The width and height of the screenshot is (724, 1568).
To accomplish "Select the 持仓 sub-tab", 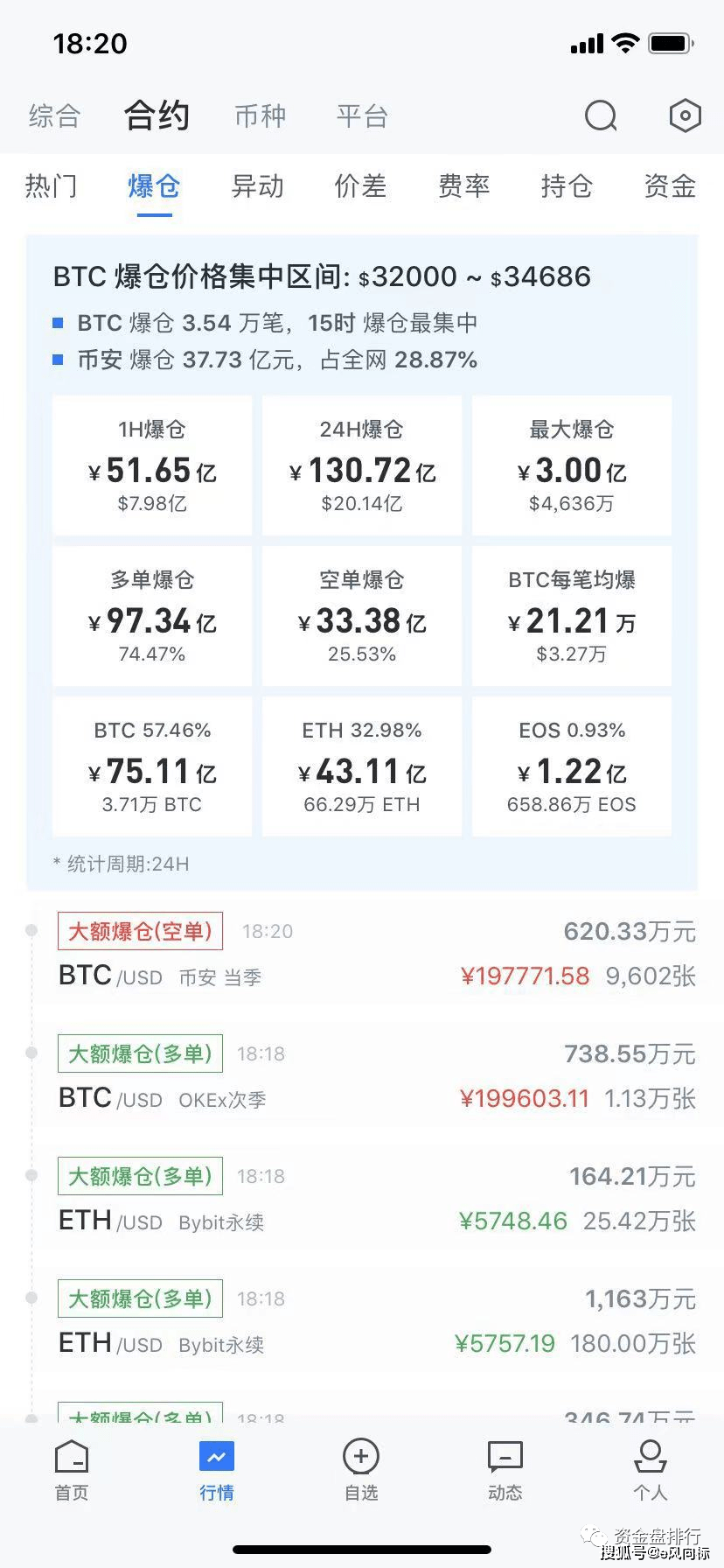I will pos(567,185).
